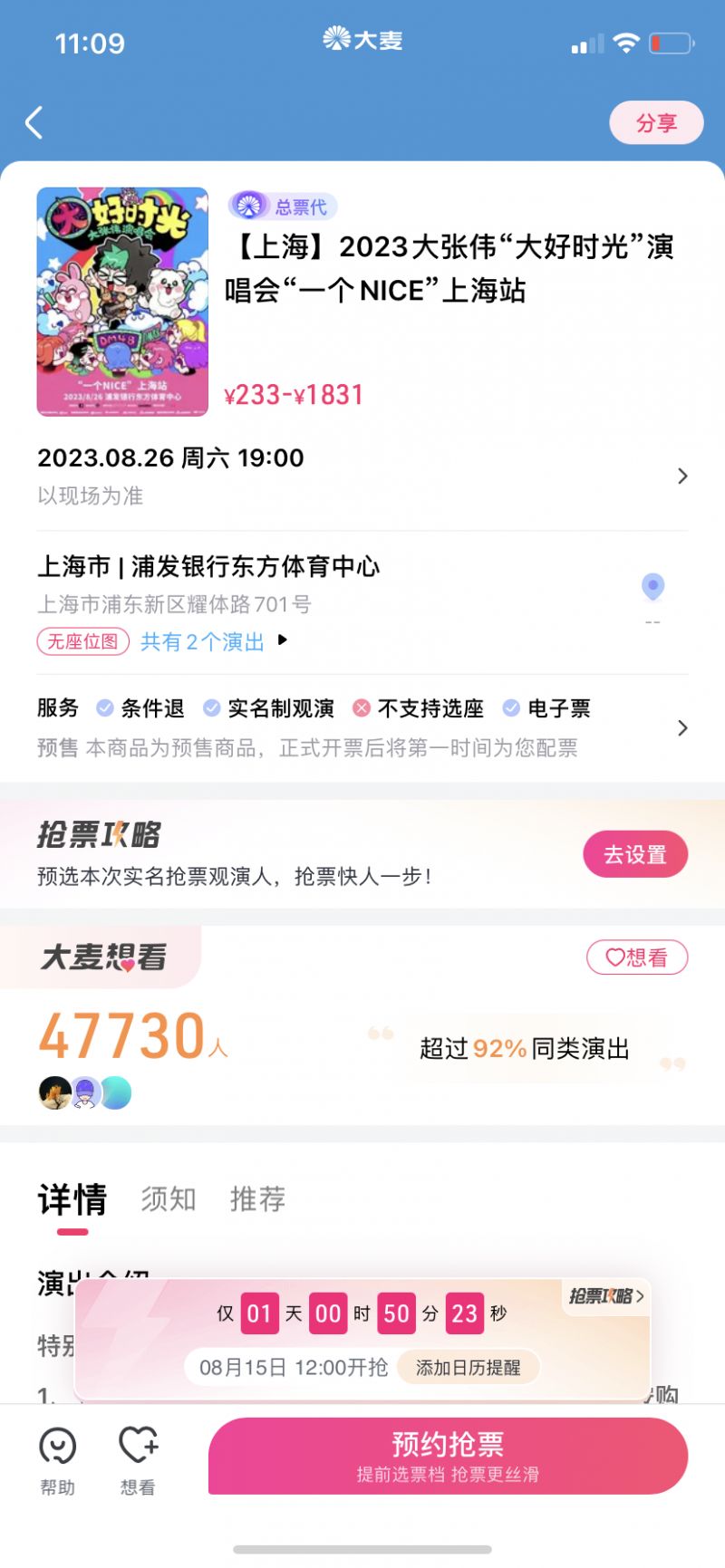Mark the show as 想看 in 大麦想看

[636, 957]
